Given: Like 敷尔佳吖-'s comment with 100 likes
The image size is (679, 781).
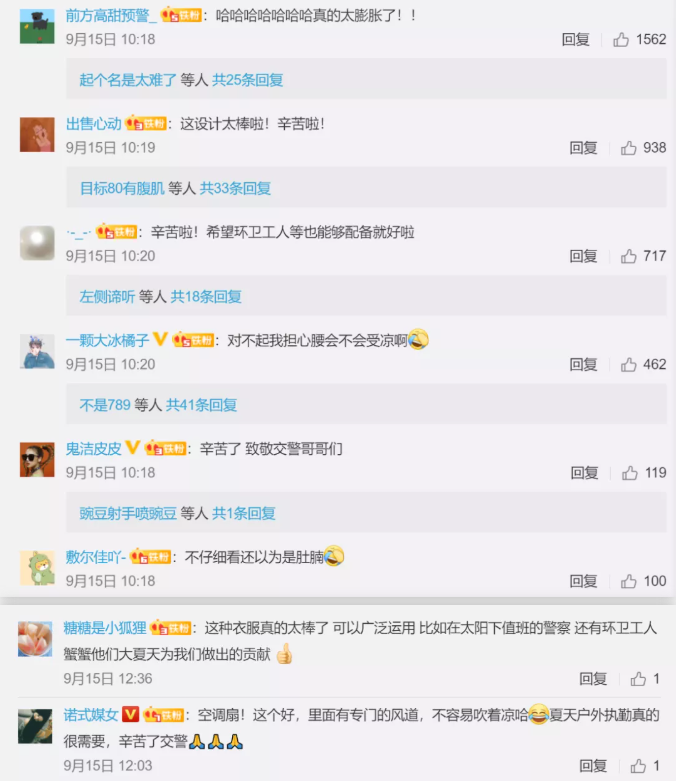Looking at the screenshot, I should pos(629,581).
